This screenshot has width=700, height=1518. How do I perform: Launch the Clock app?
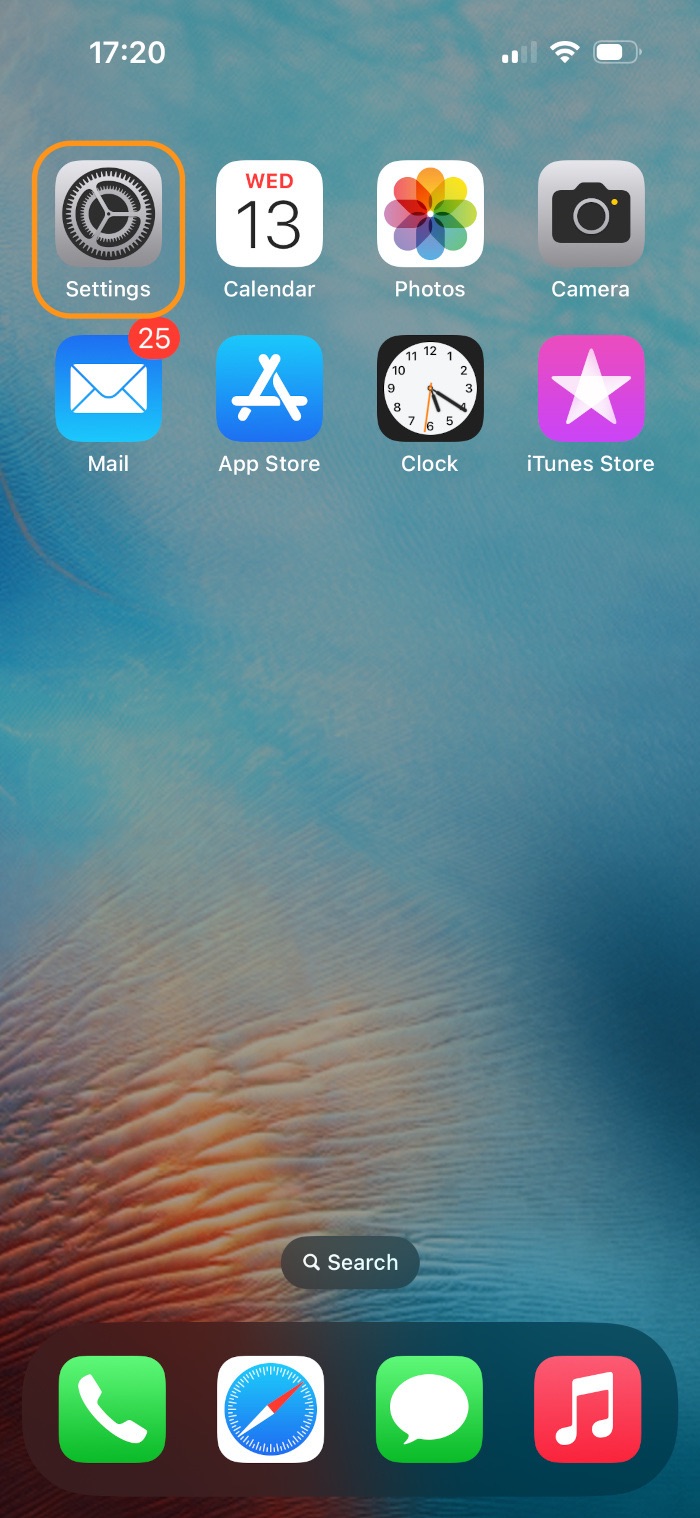(x=430, y=389)
